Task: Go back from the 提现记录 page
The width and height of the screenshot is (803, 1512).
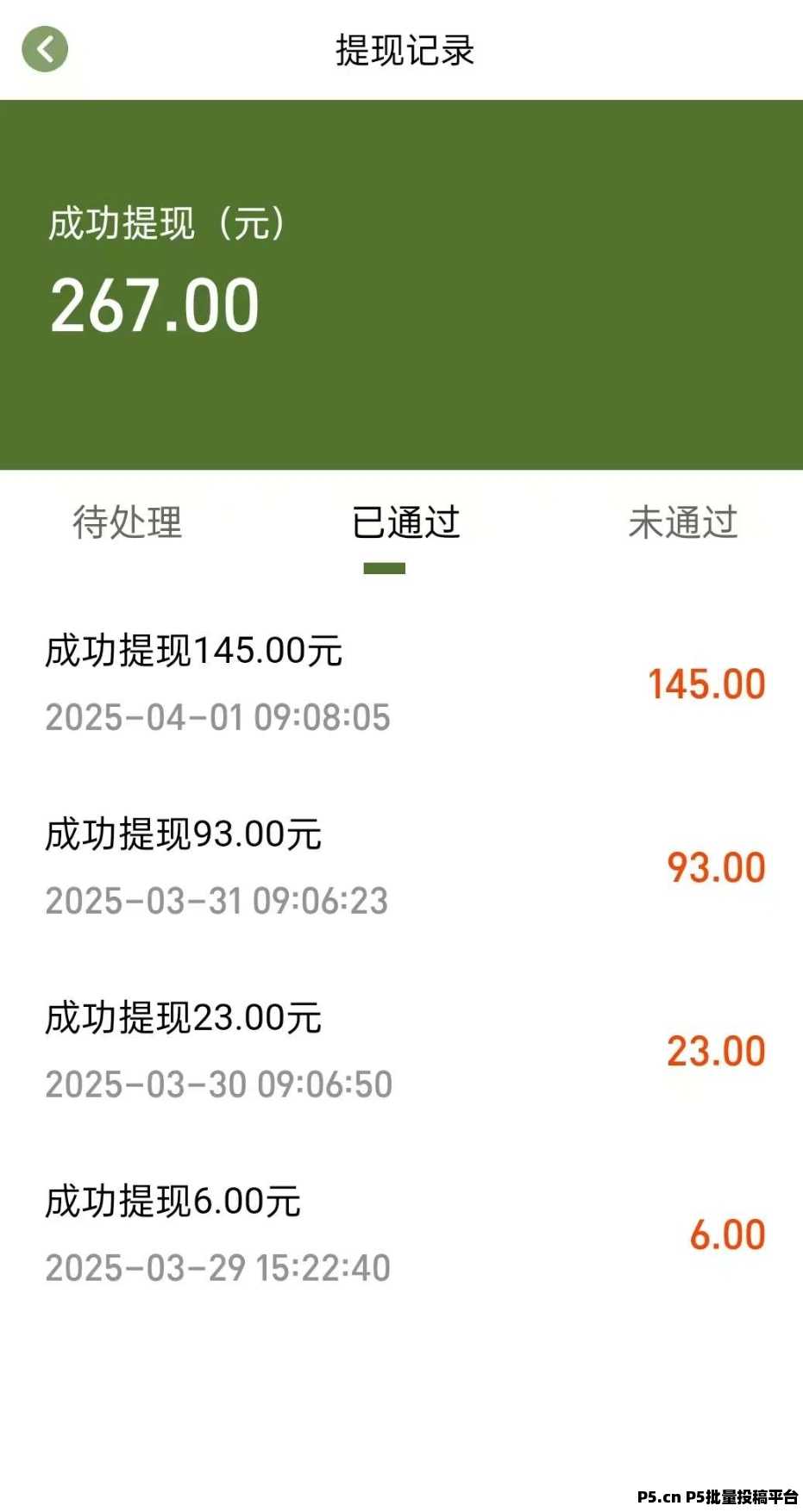Action: (x=45, y=49)
